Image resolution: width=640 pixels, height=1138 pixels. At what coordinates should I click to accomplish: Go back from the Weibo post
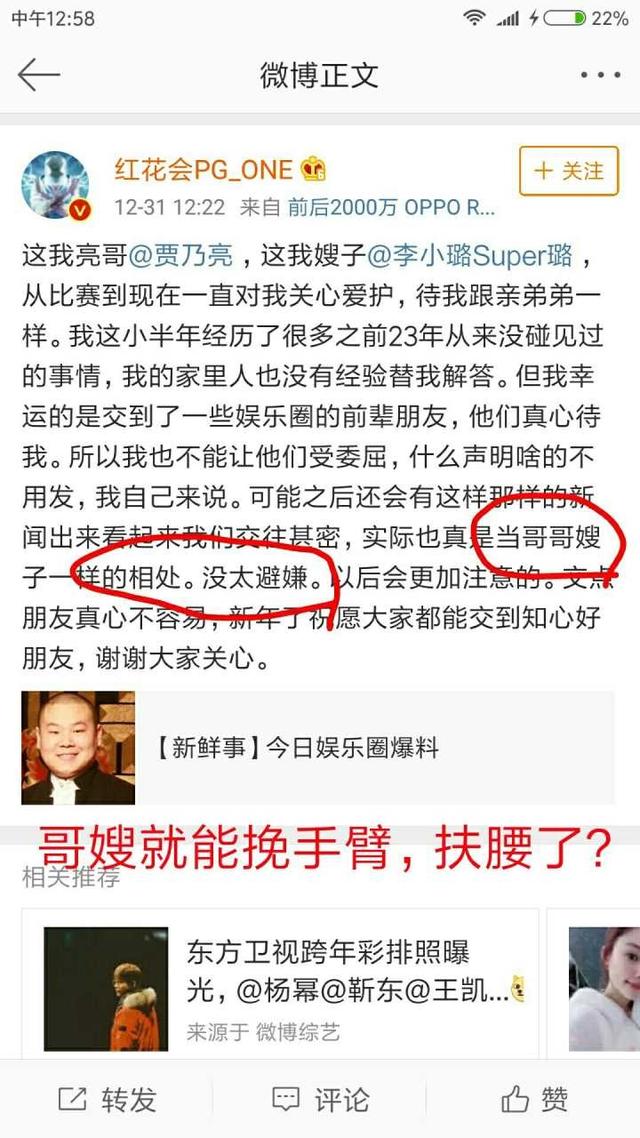(39, 75)
